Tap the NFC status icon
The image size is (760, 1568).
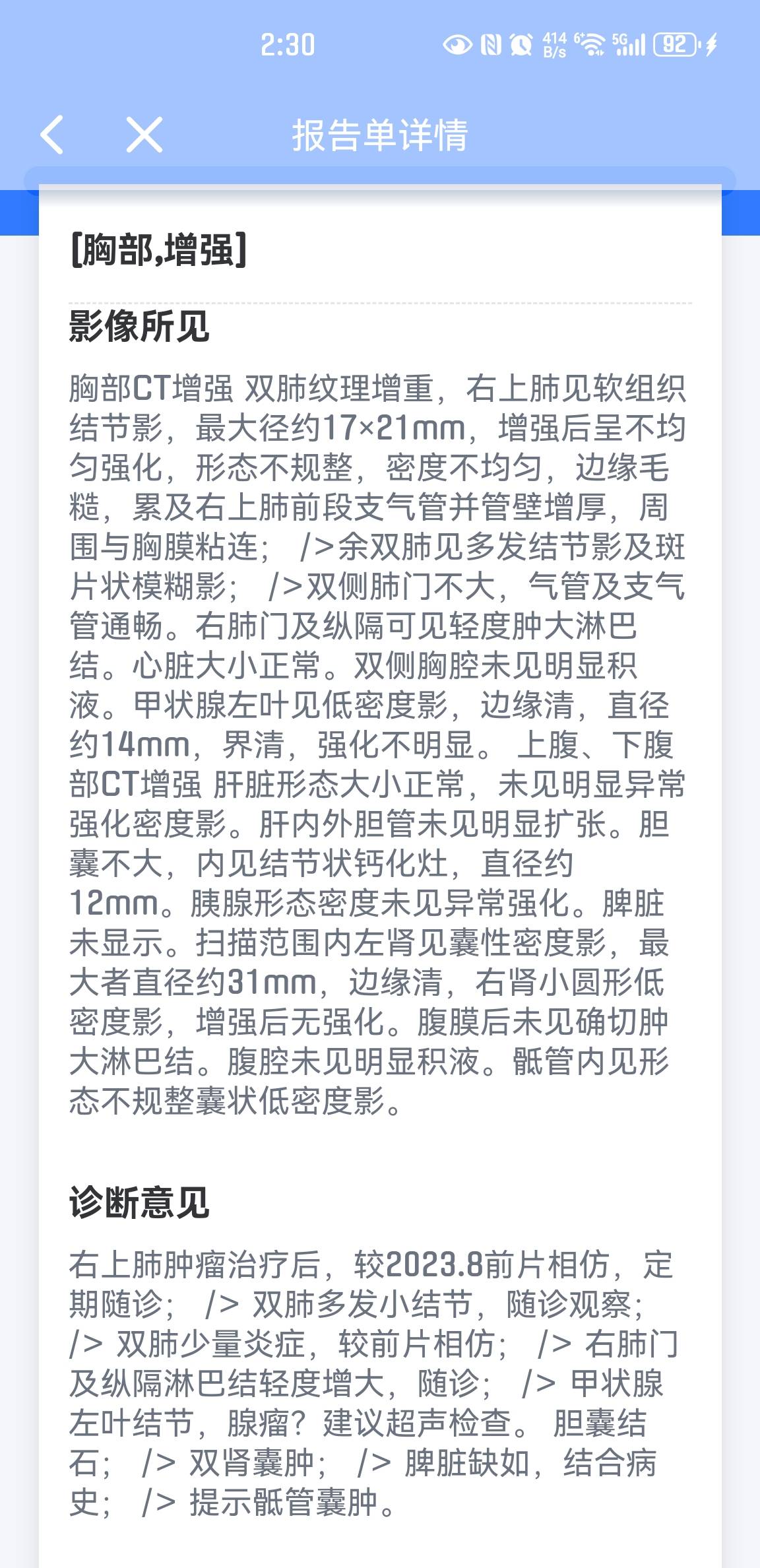point(491,44)
